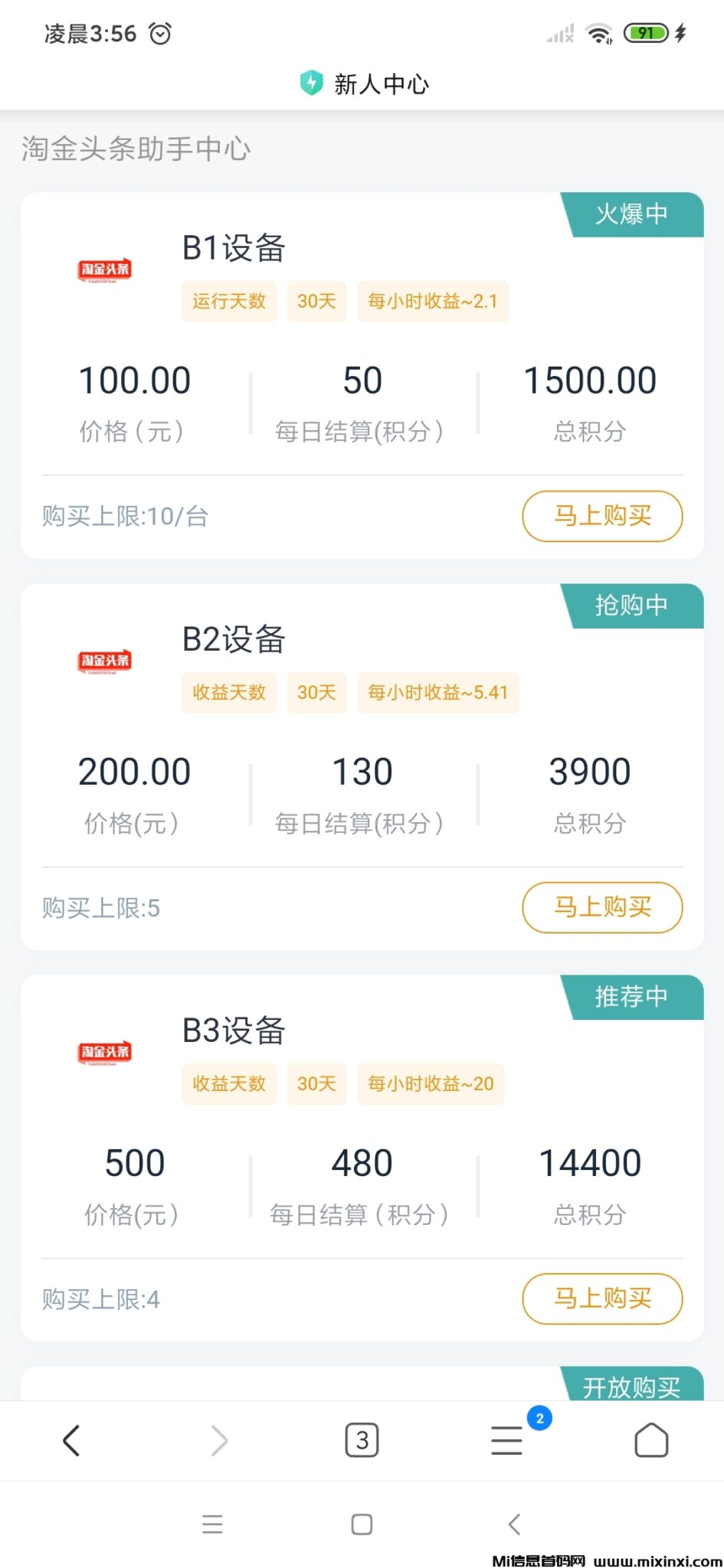Open the browser menu with badge 2
724x1568 pixels.
[506, 1439]
